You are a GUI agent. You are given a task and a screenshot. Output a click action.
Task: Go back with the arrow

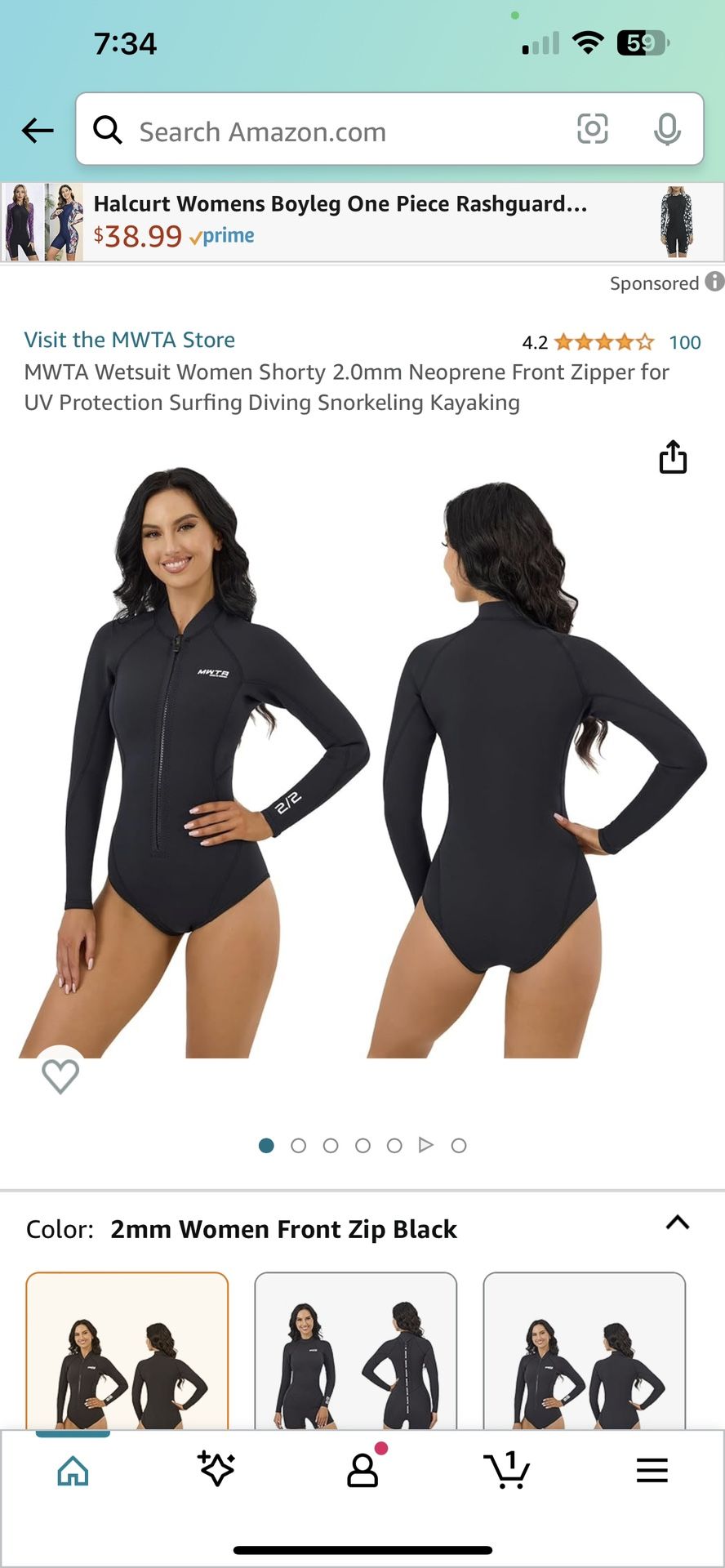(38, 130)
